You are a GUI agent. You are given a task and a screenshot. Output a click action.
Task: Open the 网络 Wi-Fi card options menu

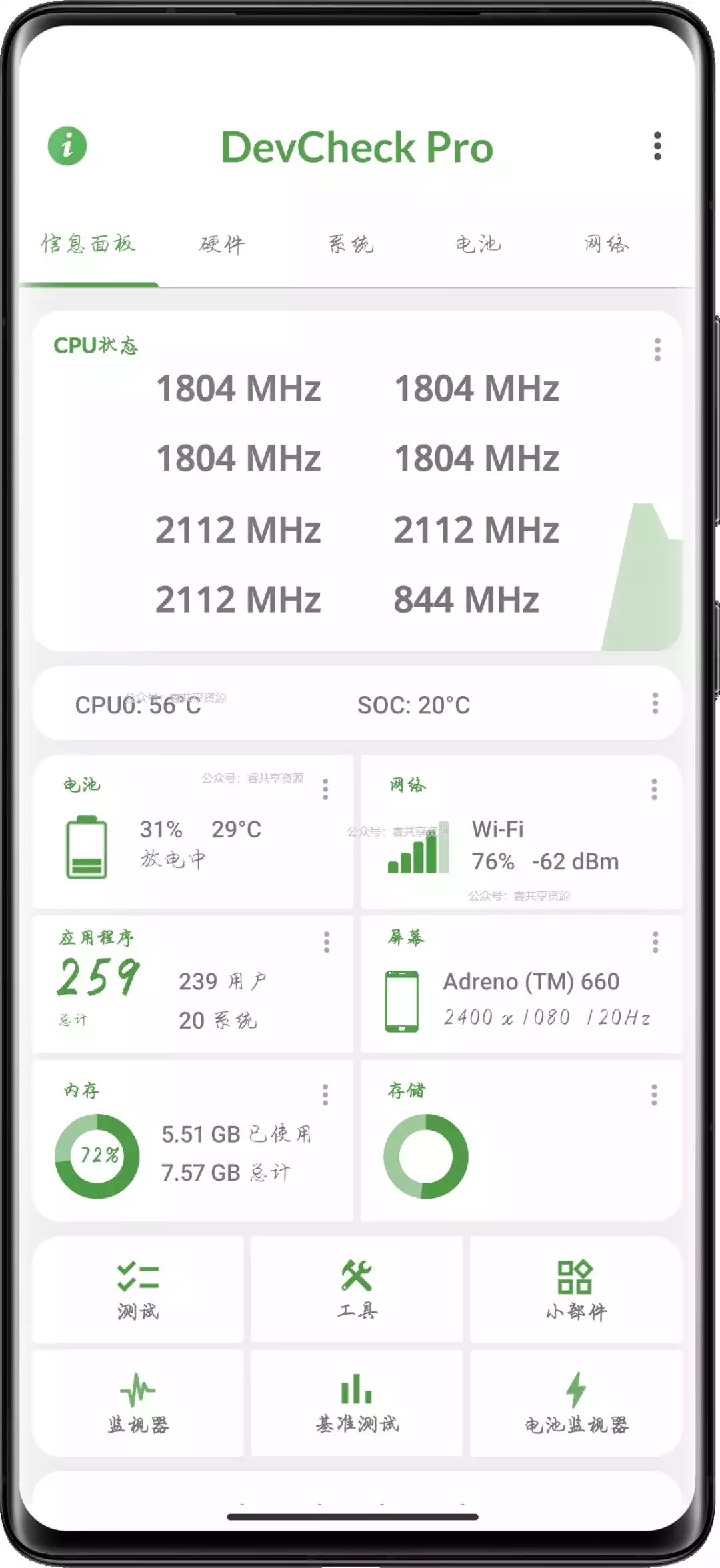pyautogui.click(x=654, y=789)
